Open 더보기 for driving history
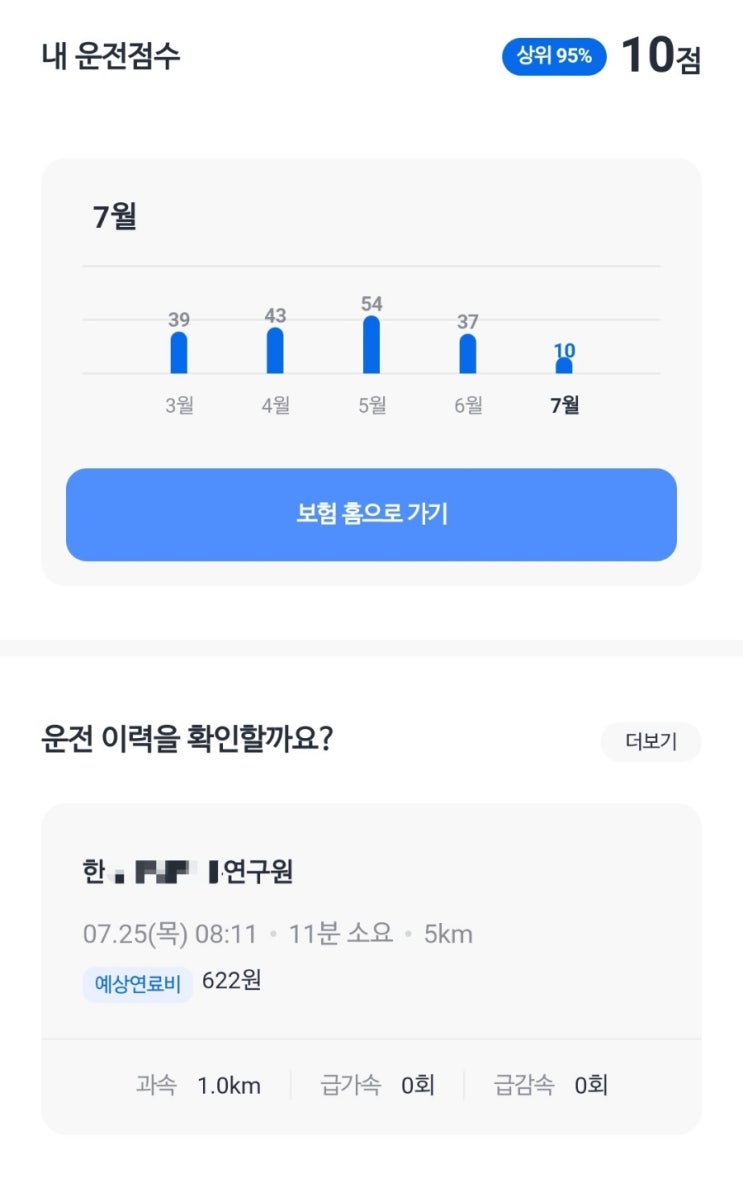This screenshot has height=1183, width=743. [x=650, y=742]
